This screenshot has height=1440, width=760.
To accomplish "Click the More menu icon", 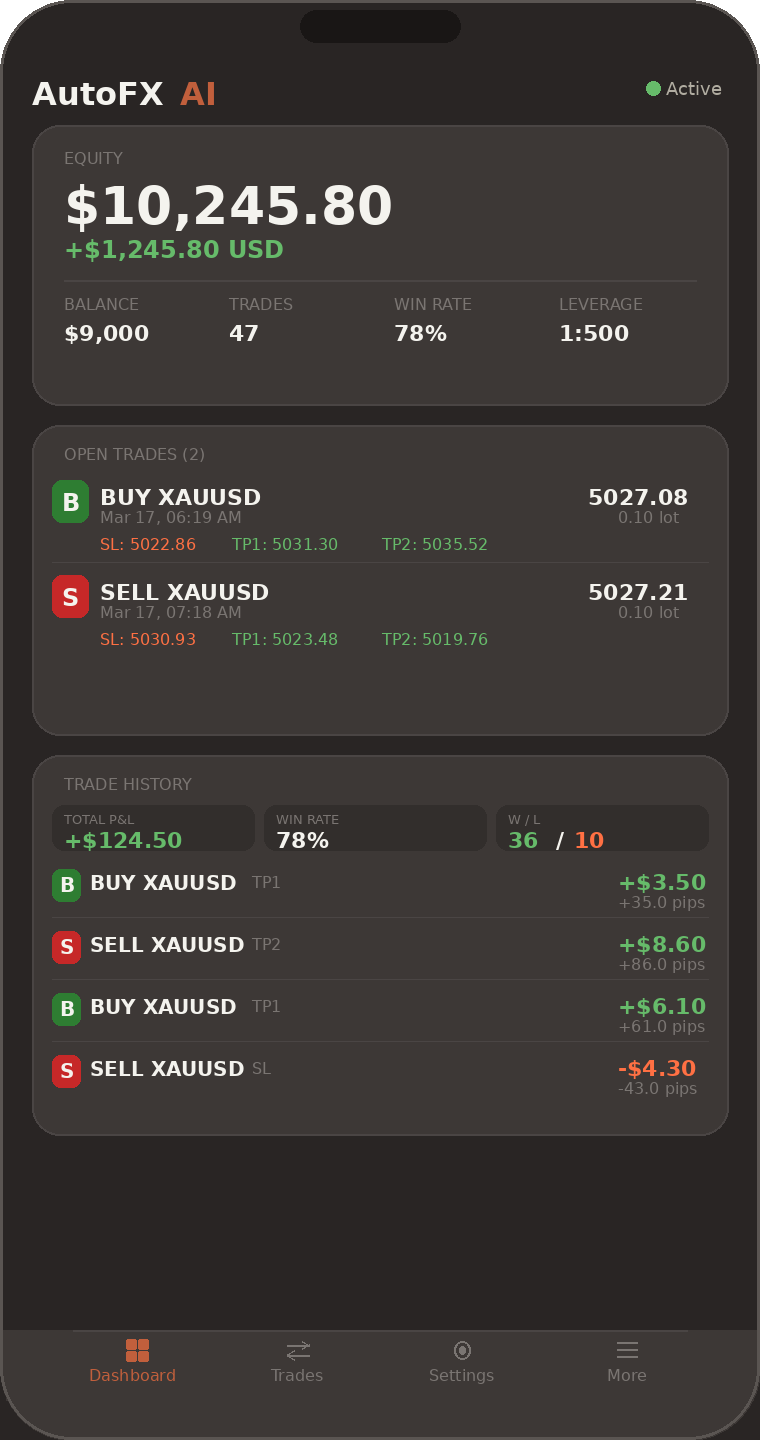I will pyautogui.click(x=627, y=1349).
